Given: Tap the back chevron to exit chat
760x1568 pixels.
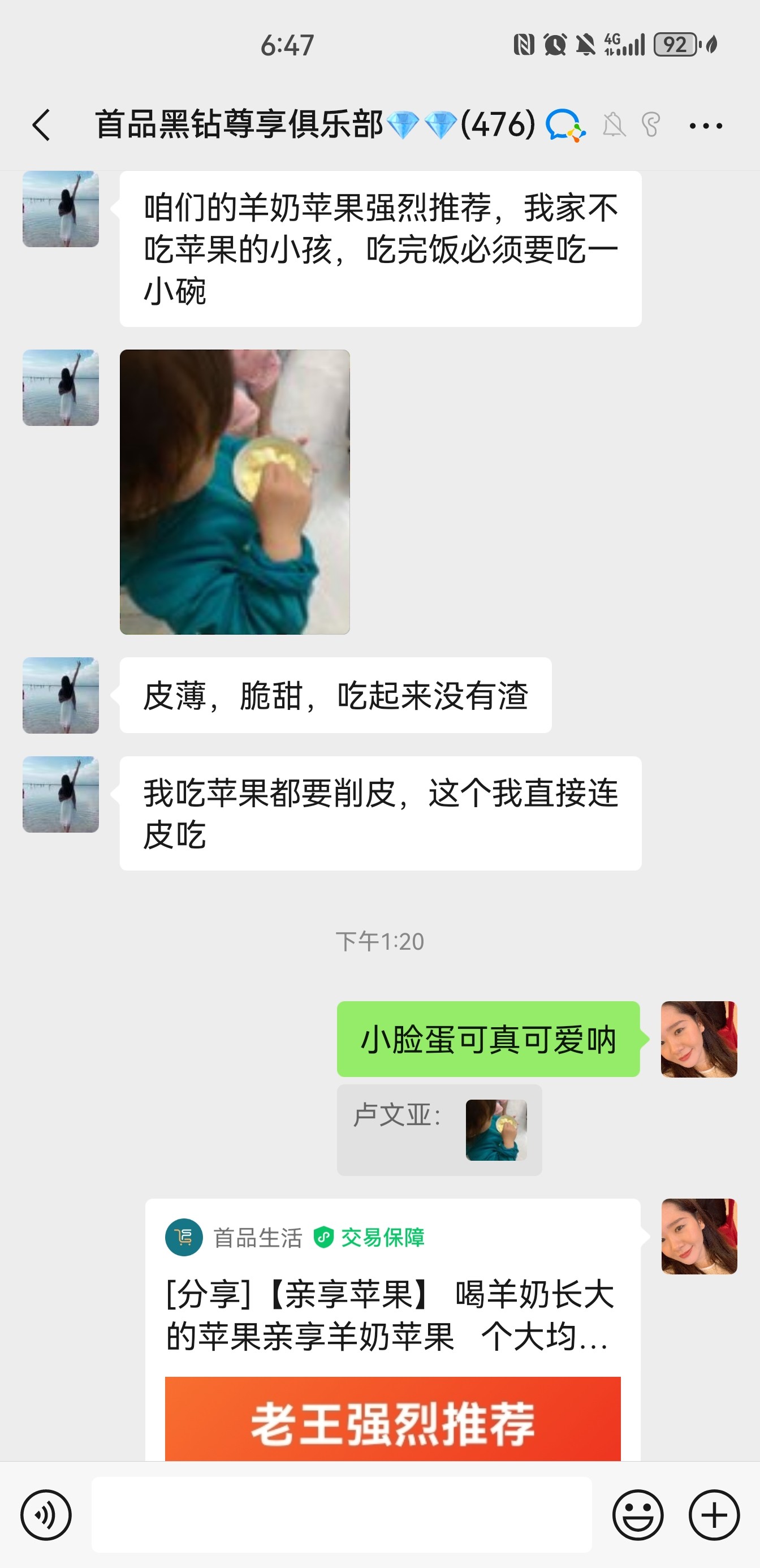Looking at the screenshot, I should click(x=41, y=126).
